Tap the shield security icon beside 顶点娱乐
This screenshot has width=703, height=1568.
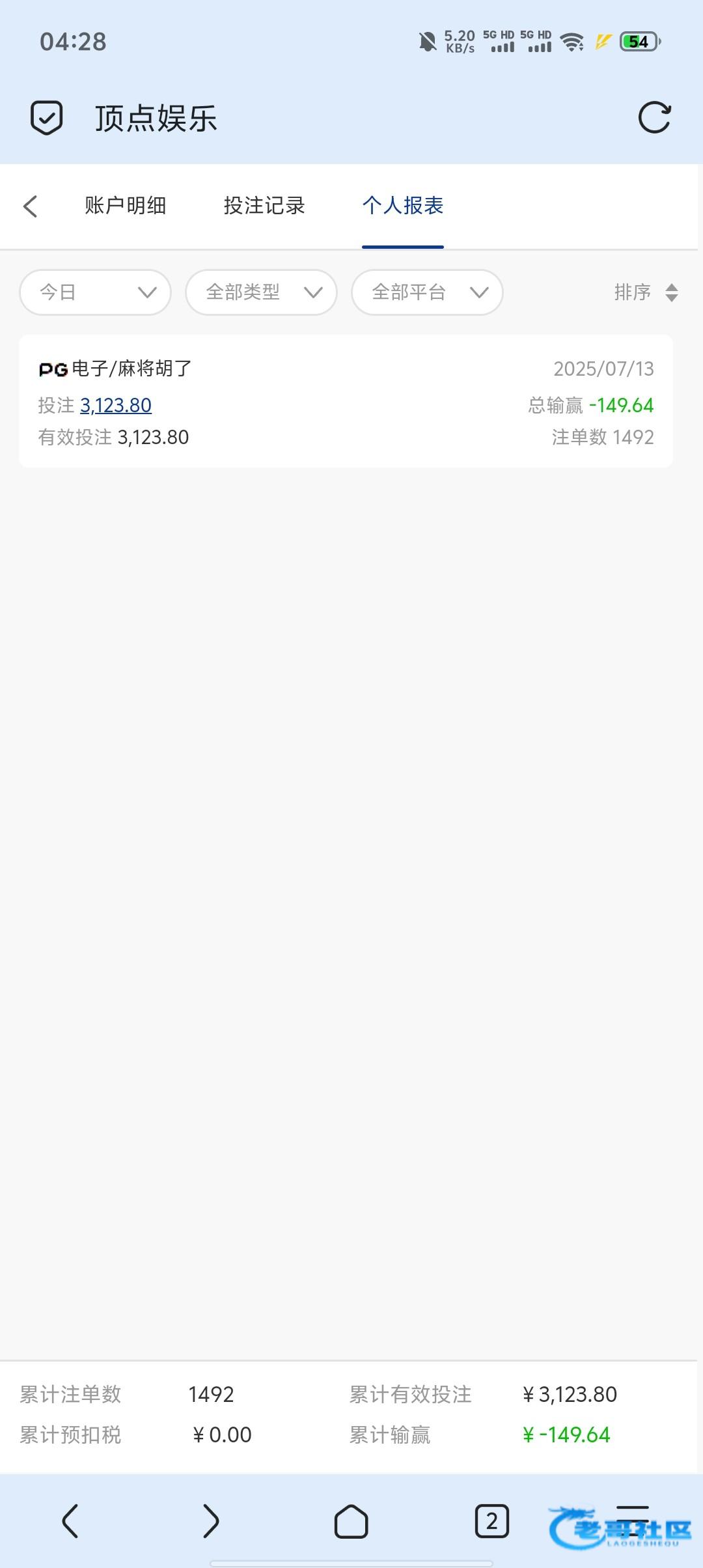point(47,118)
